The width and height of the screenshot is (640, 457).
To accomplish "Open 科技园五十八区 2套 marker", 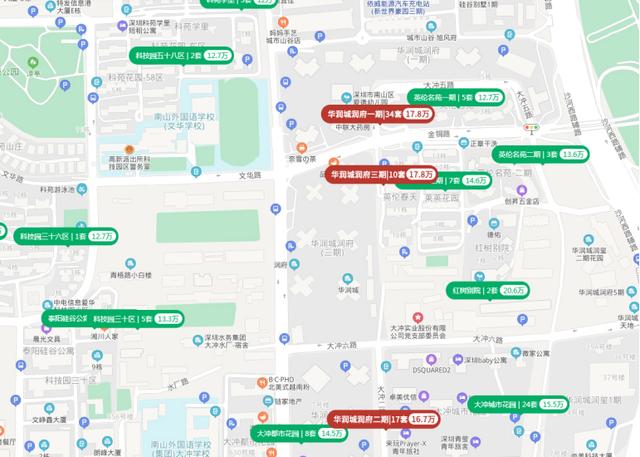I will pos(181,56).
